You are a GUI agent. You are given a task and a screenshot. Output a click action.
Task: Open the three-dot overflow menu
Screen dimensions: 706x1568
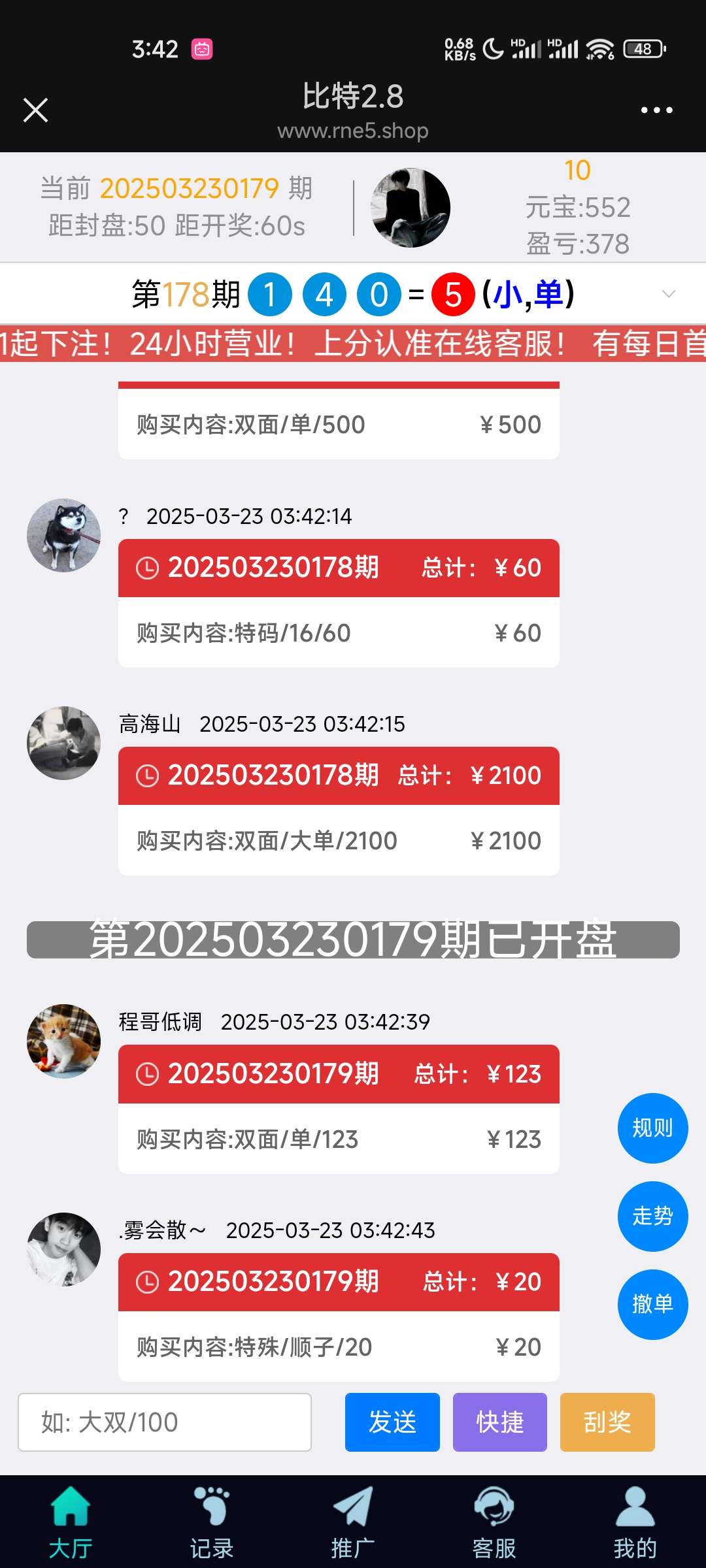pos(656,110)
